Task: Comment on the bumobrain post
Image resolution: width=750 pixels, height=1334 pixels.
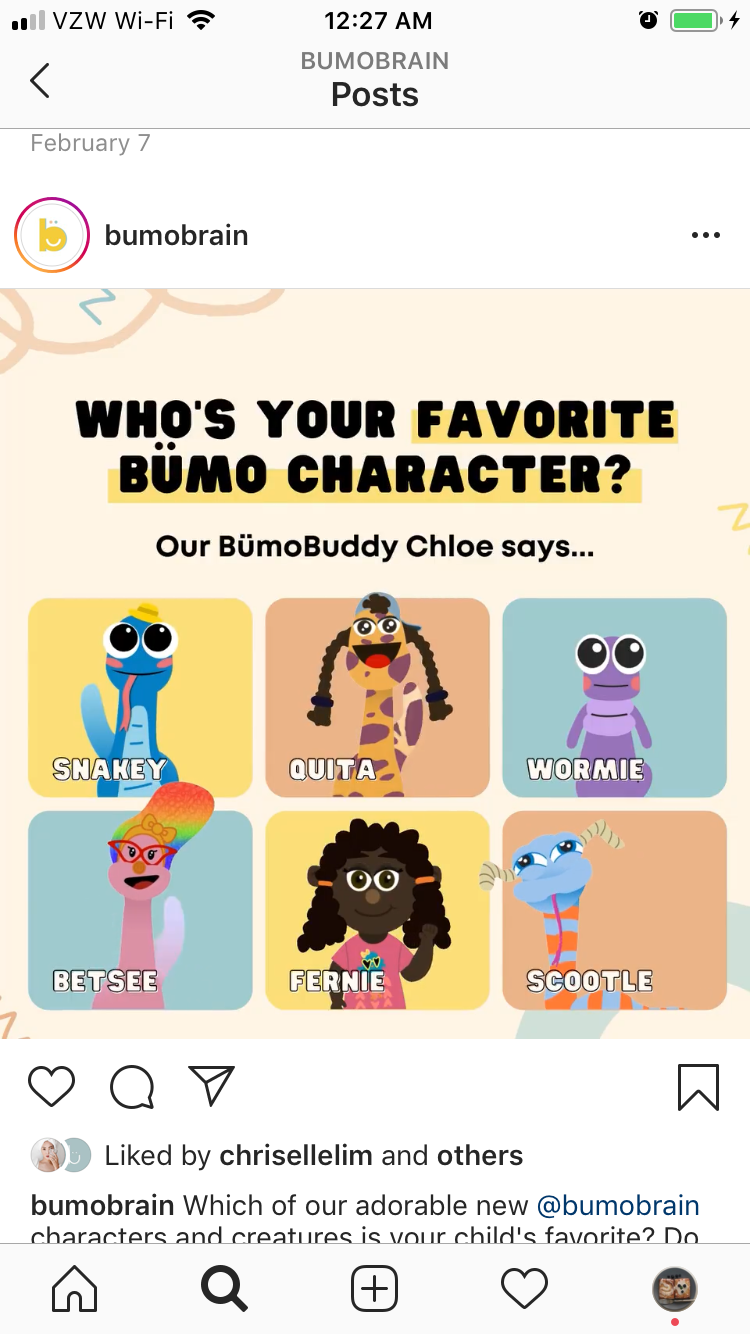Action: click(132, 1086)
